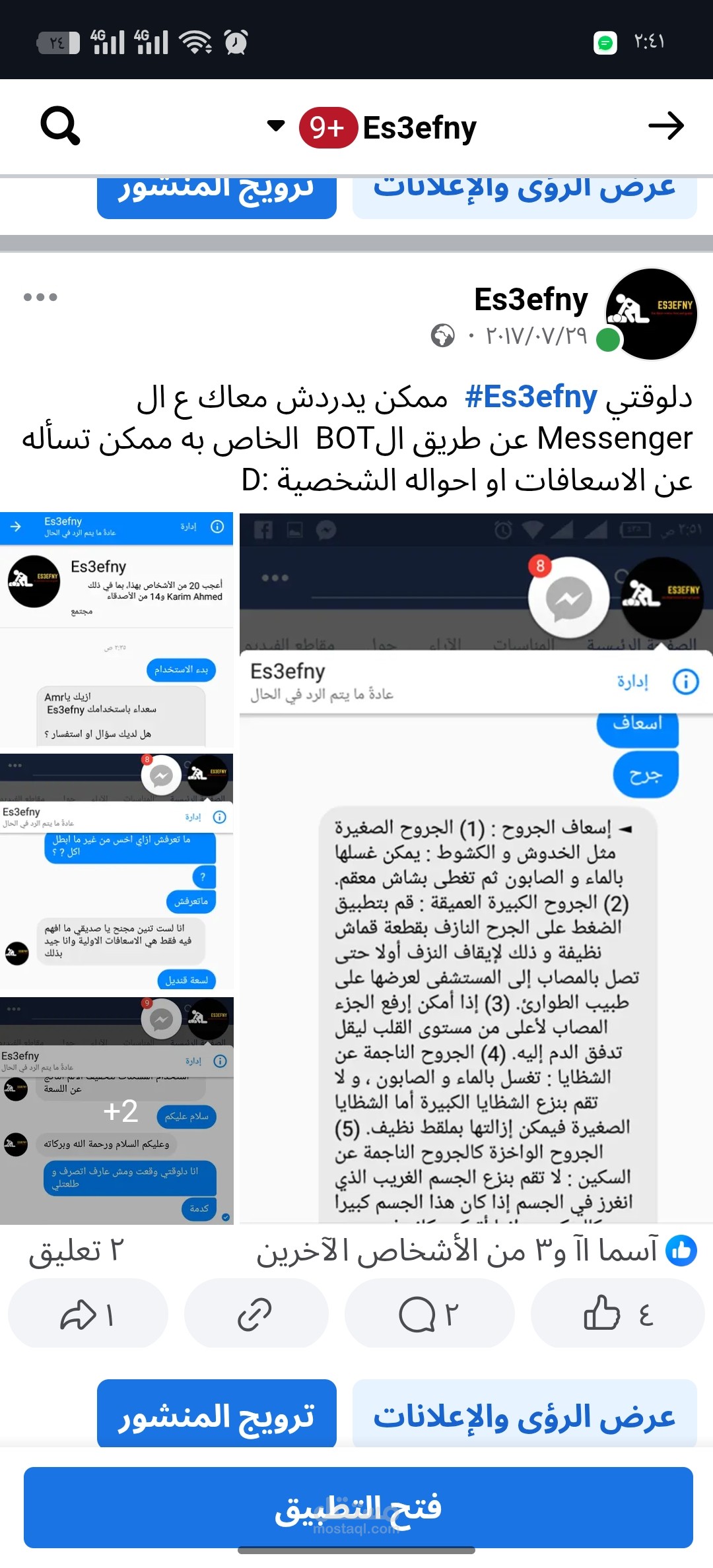The image size is (713, 1568).
Task: Open the large wound first-aid chat screenshot
Action: coord(476,868)
